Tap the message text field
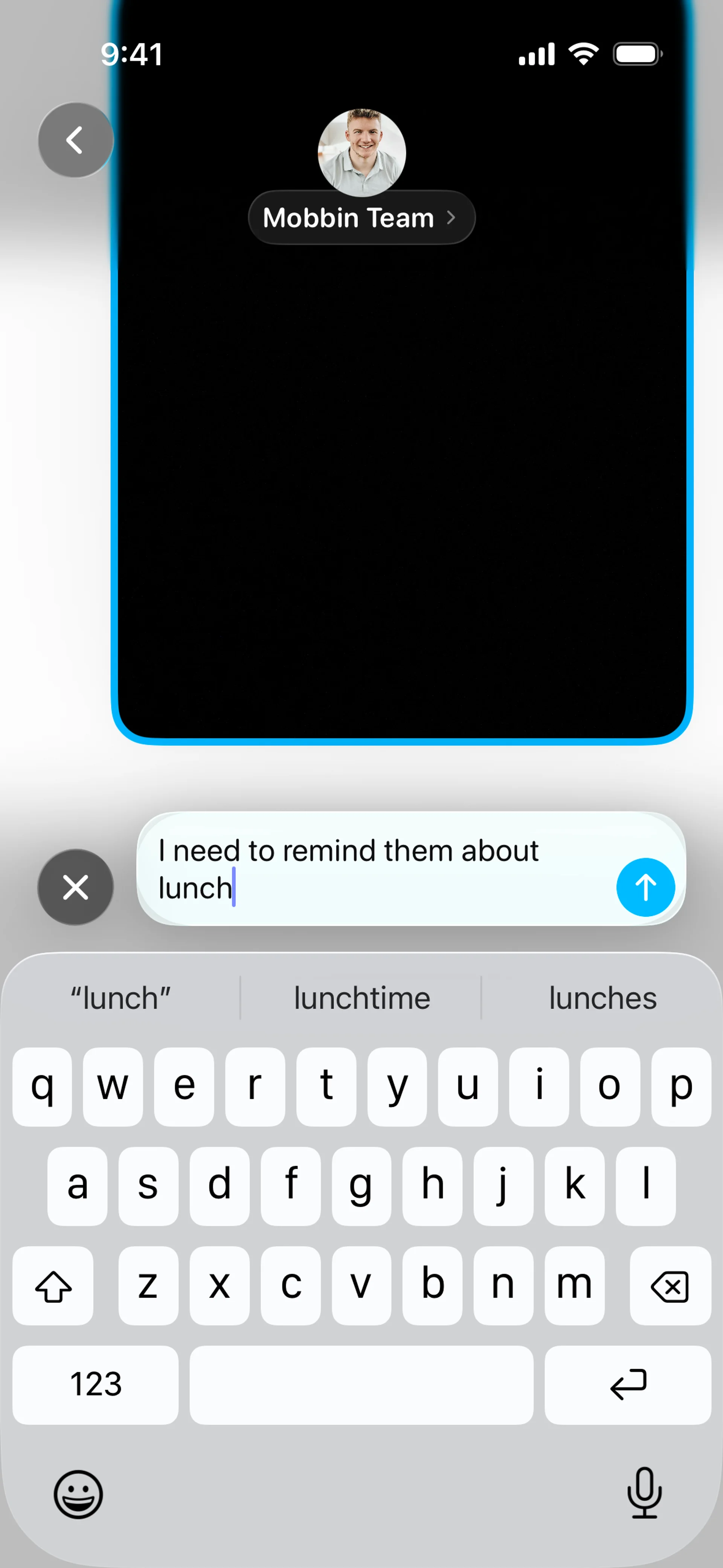The image size is (723, 1568). 377,869
